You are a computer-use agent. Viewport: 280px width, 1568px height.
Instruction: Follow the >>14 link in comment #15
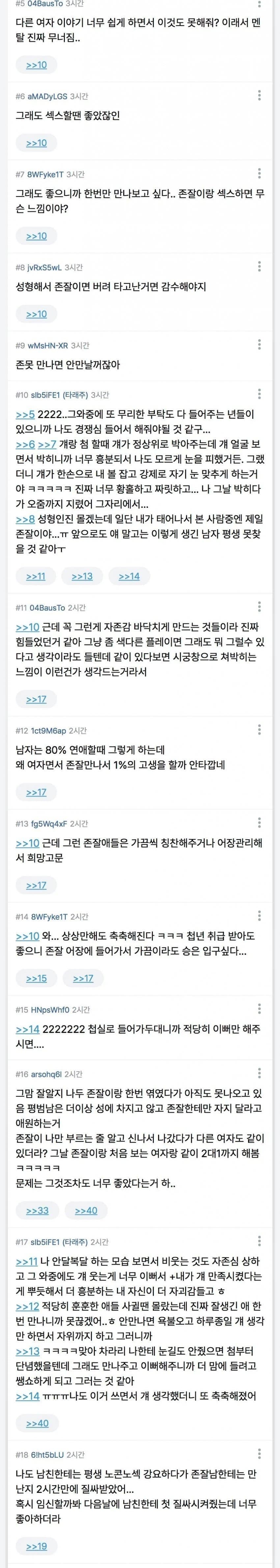27,1029
